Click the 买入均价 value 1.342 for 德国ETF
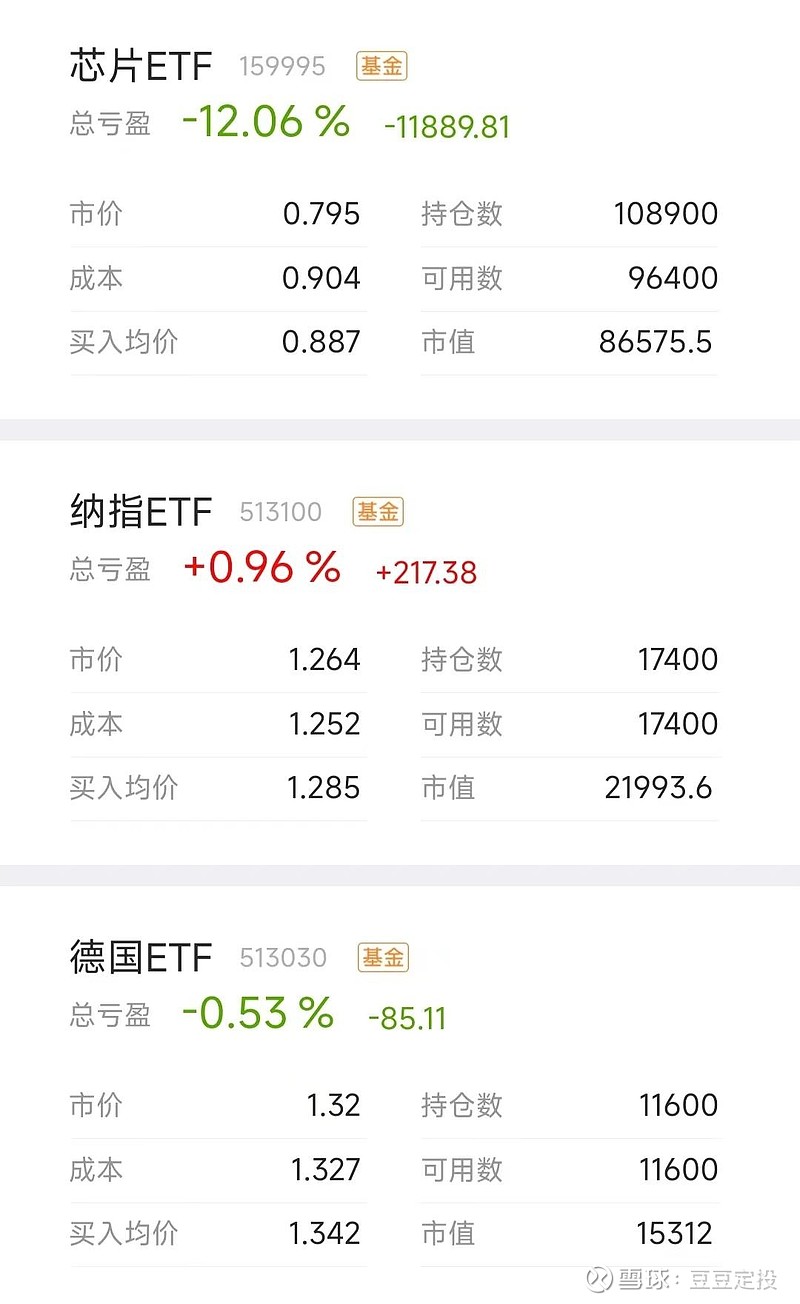This screenshot has width=800, height=1304. coord(325,1233)
